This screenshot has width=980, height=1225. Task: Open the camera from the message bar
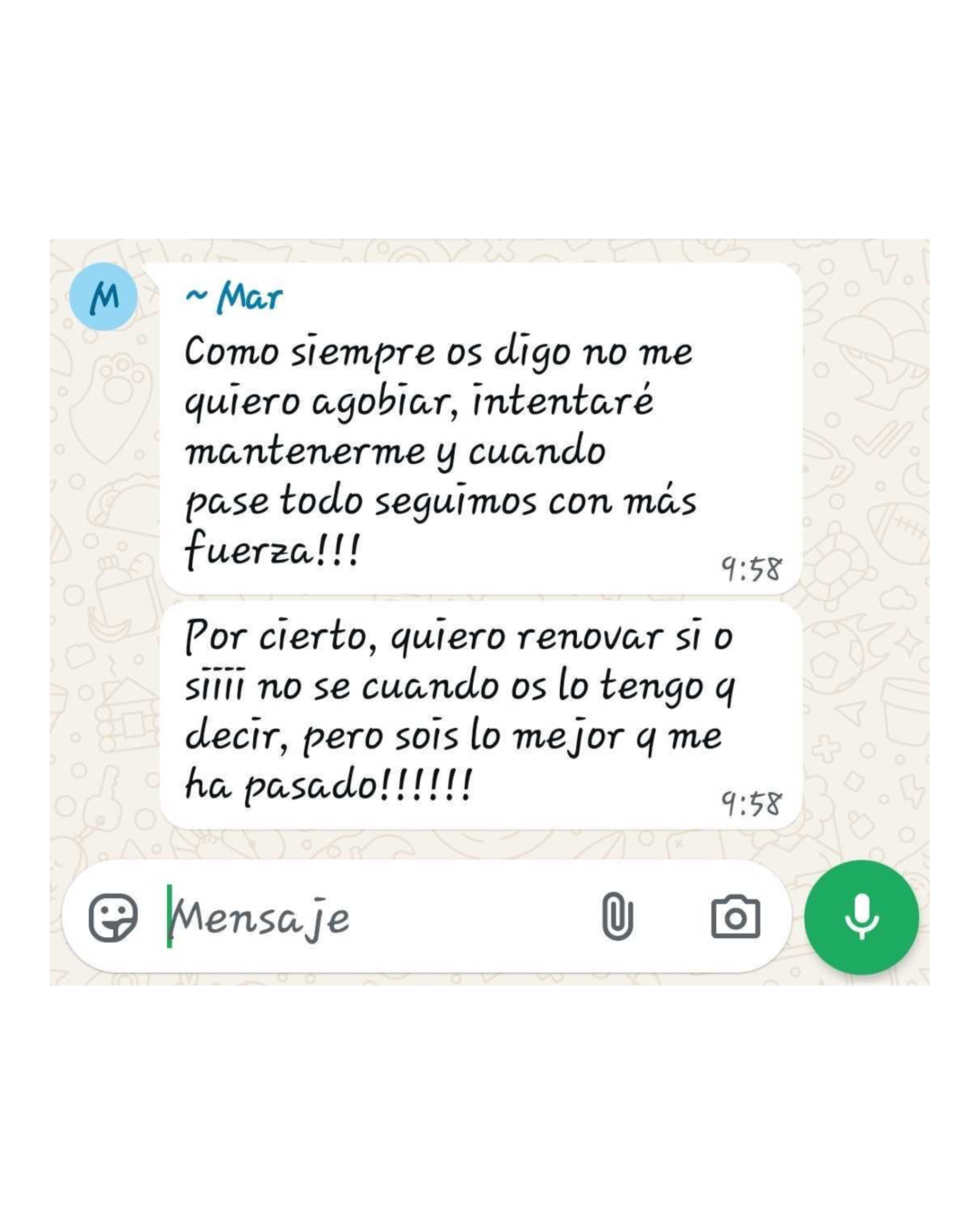point(735,916)
